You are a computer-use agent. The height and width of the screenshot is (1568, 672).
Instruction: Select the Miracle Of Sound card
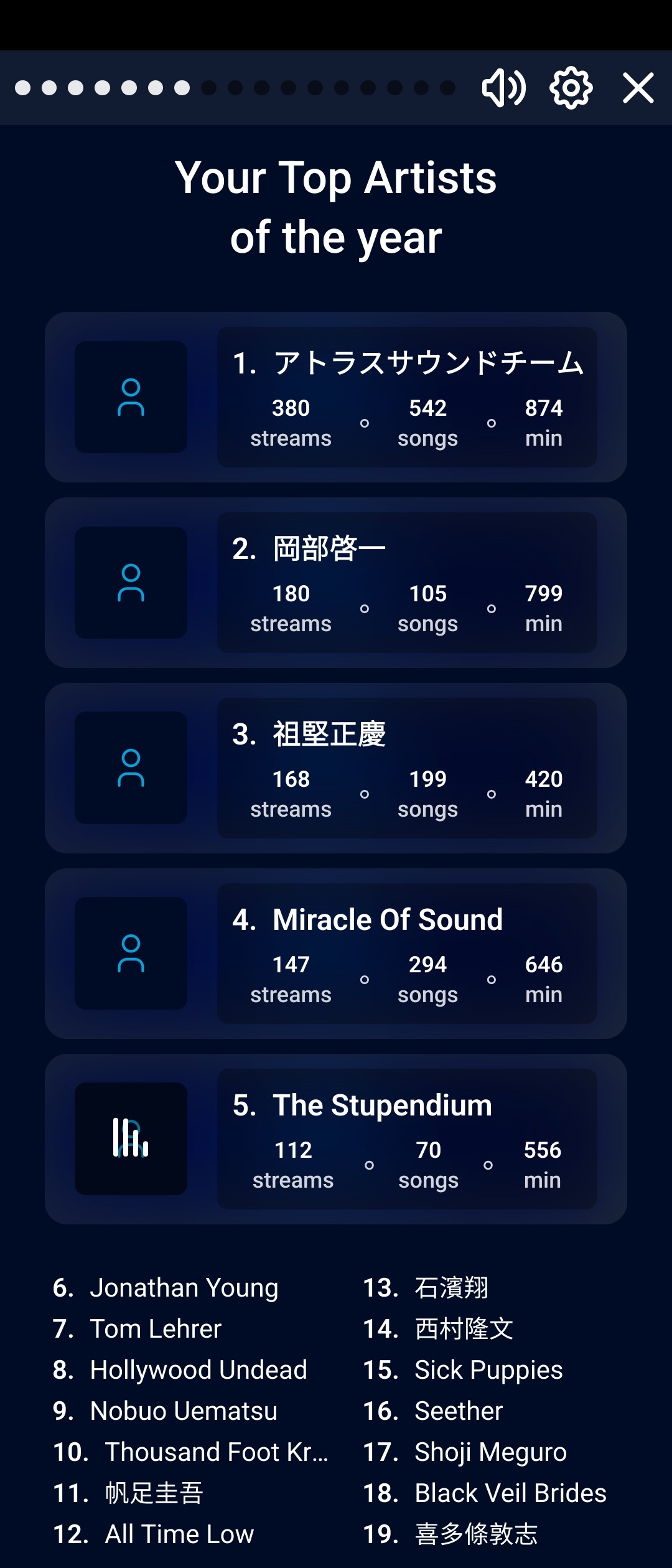coord(336,954)
